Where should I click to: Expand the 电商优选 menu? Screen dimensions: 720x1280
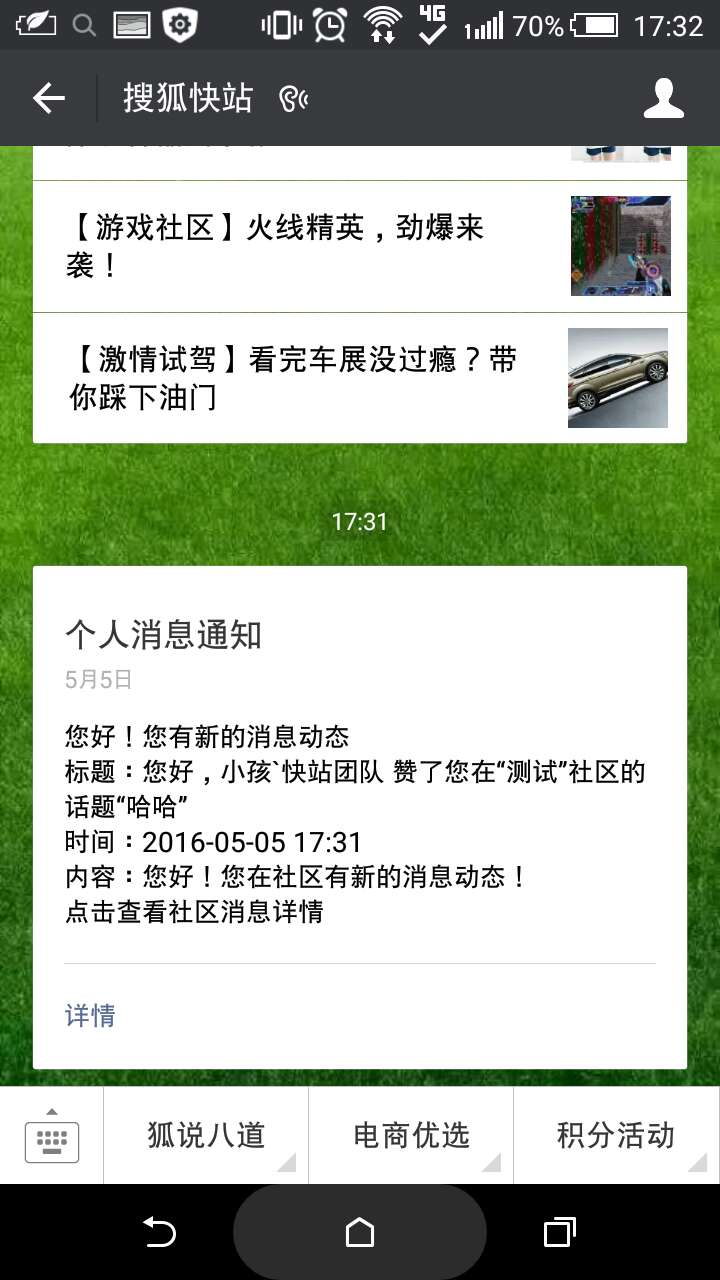click(411, 1136)
